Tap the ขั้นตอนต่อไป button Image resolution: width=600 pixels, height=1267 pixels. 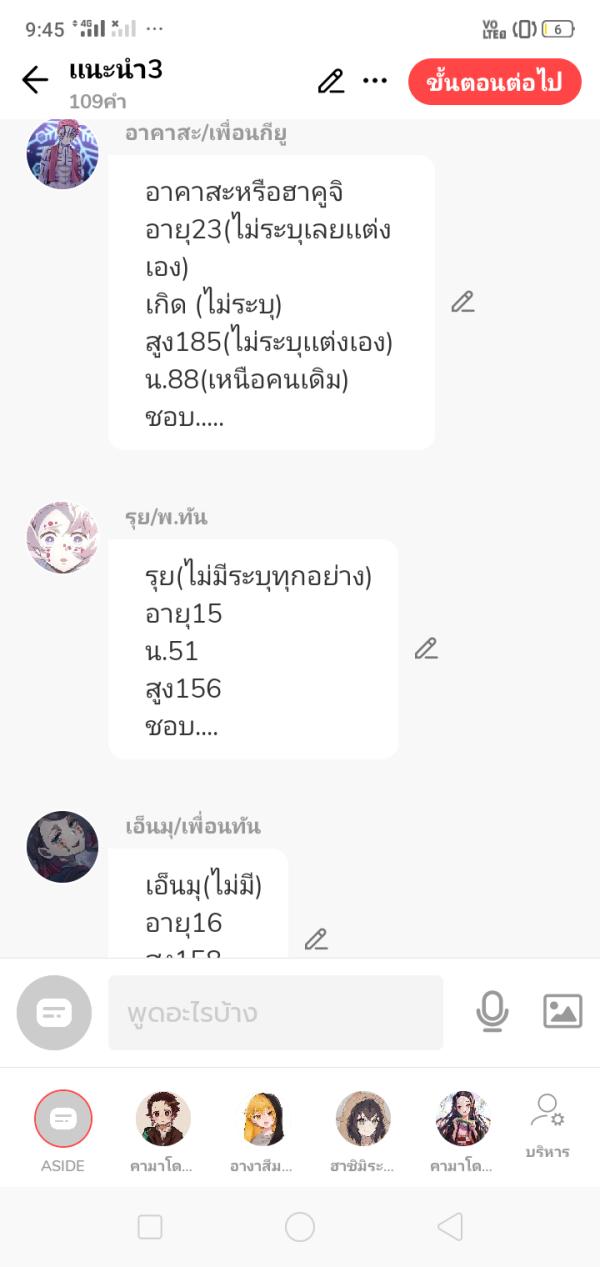click(x=494, y=82)
